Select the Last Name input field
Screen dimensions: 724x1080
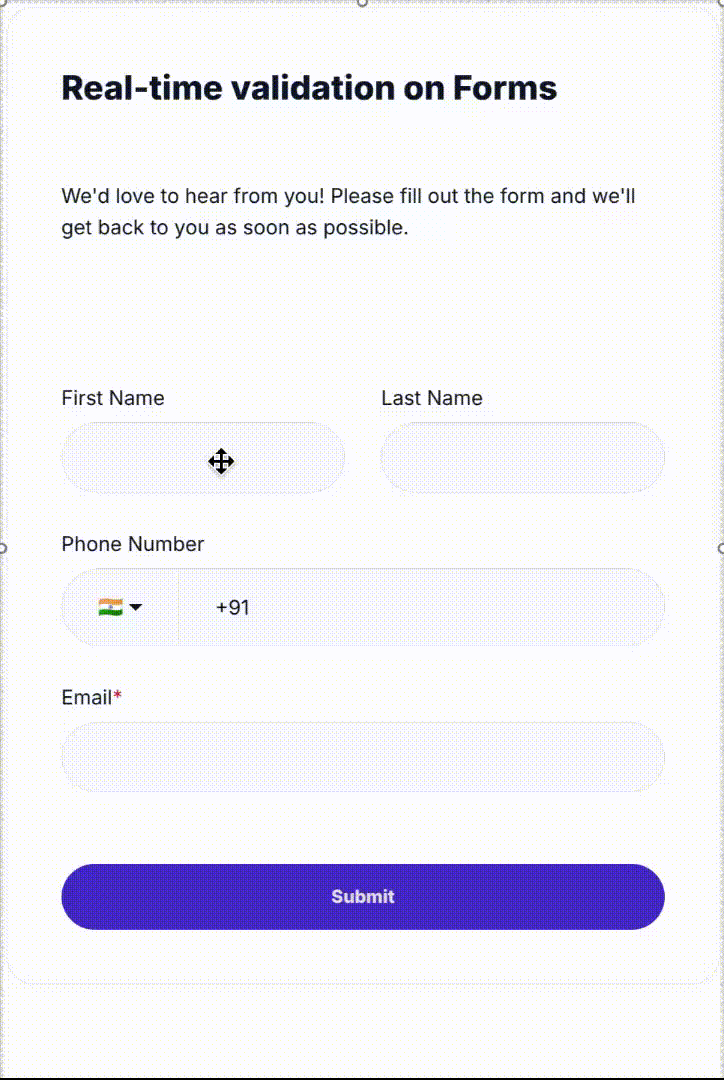(x=522, y=457)
